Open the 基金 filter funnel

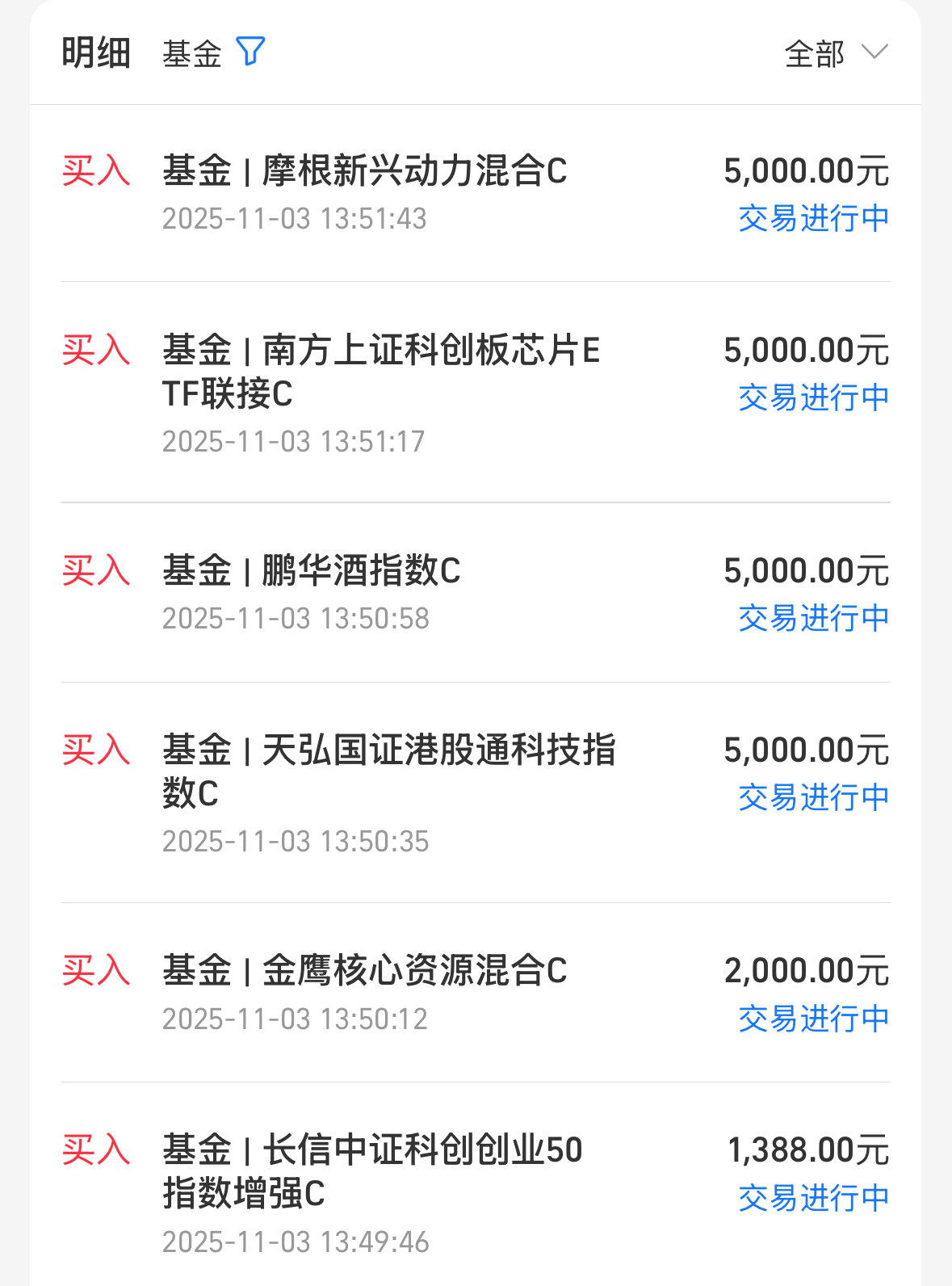coord(250,52)
